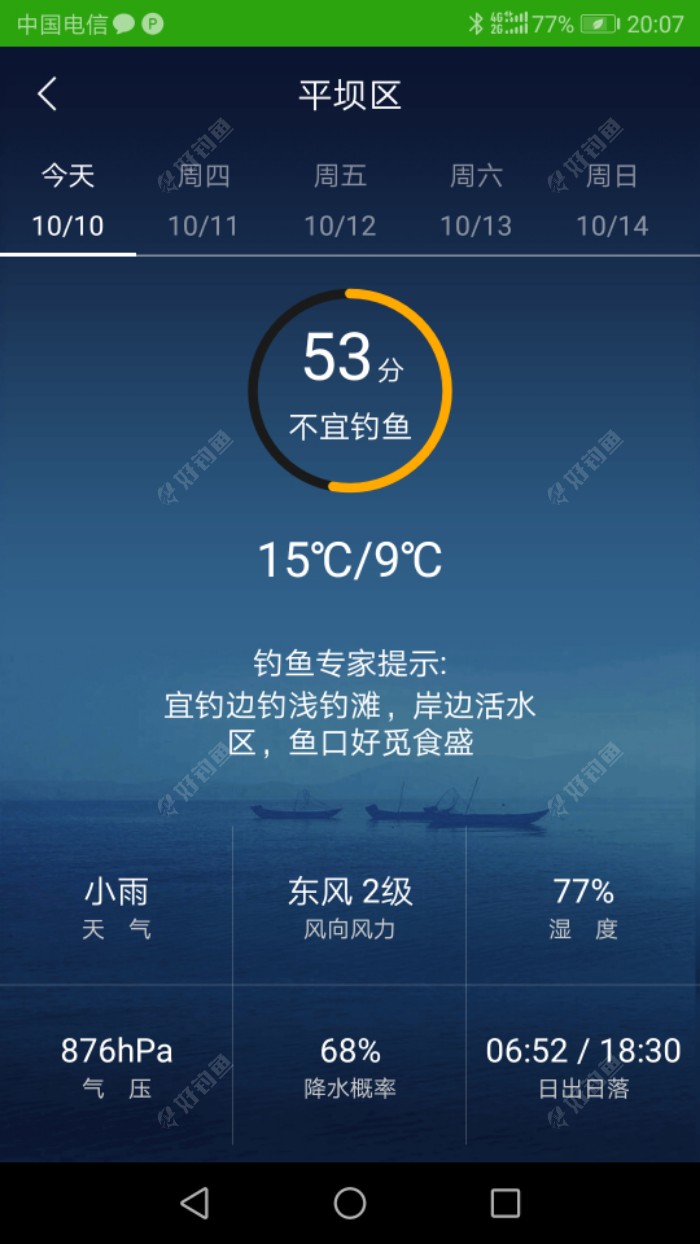Viewport: 700px width, 1244px height.
Task: View the 周日 10/14 forecast tab
Action: 612,201
